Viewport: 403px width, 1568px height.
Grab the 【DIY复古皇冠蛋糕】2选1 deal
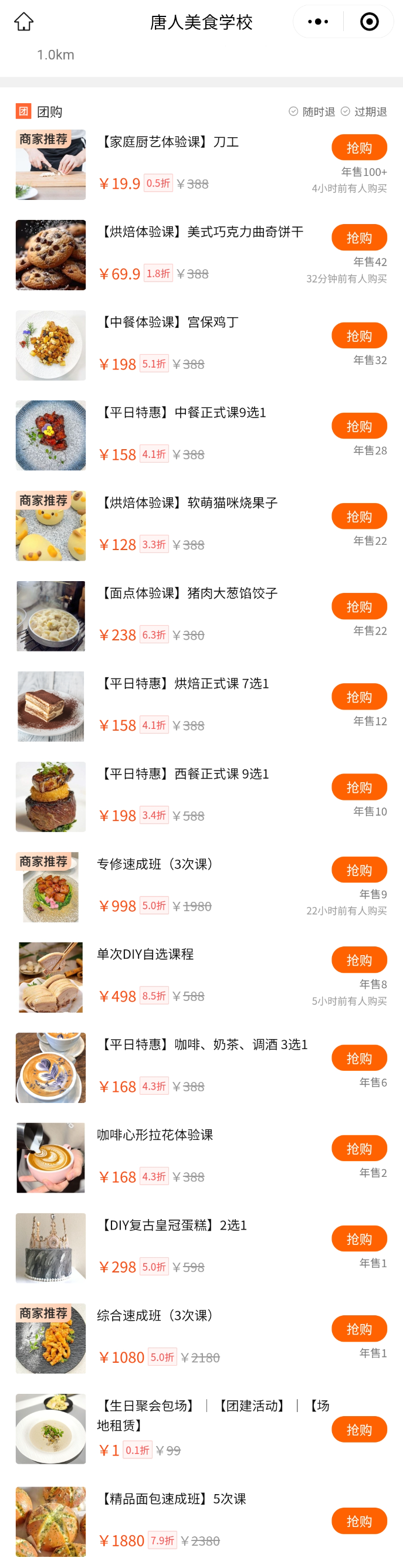tap(358, 1238)
